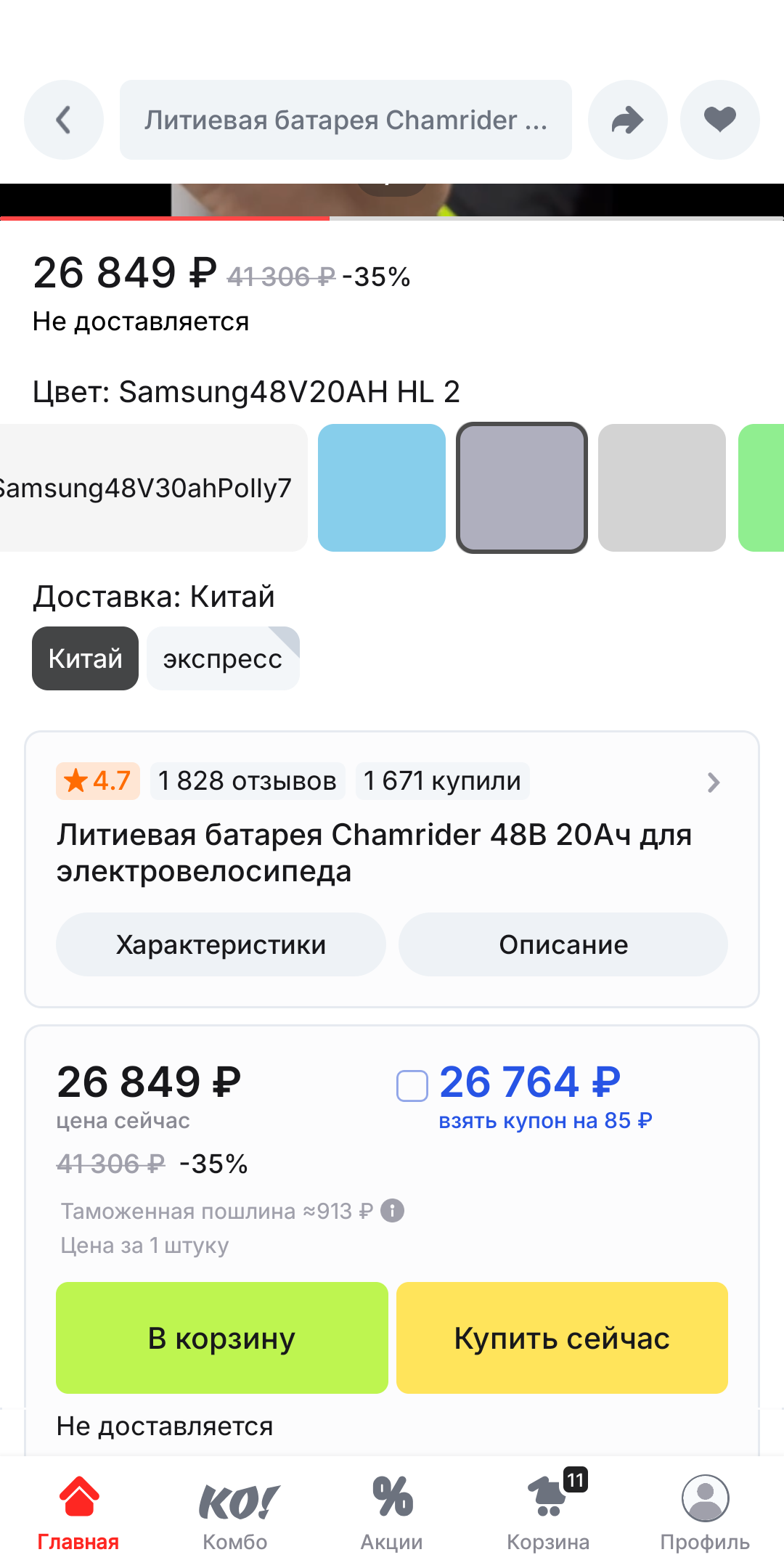Open the 1 828 отзывов reviews
Image resolution: width=784 pixels, height=1568 pixels.
tap(248, 781)
